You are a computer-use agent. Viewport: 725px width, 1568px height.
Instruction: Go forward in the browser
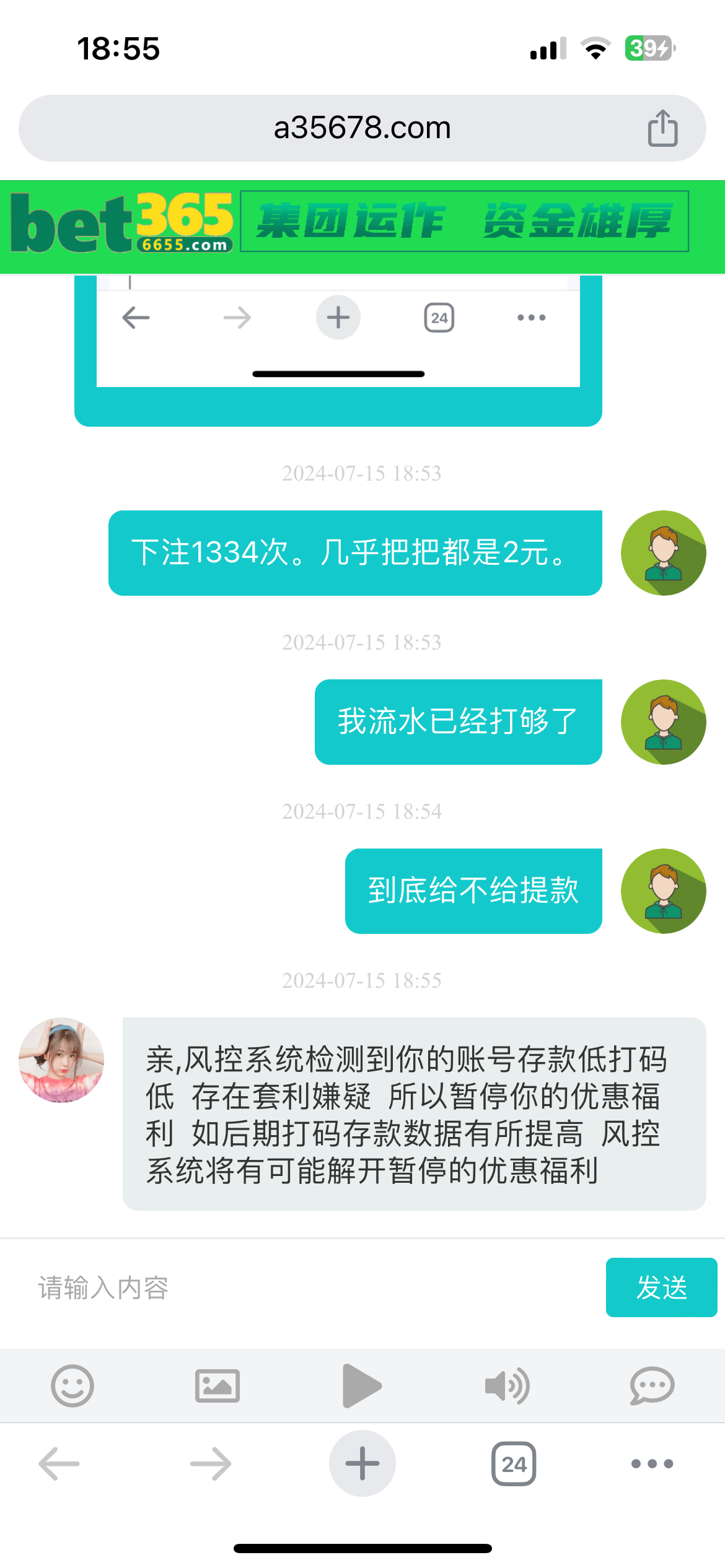pos(211,1464)
